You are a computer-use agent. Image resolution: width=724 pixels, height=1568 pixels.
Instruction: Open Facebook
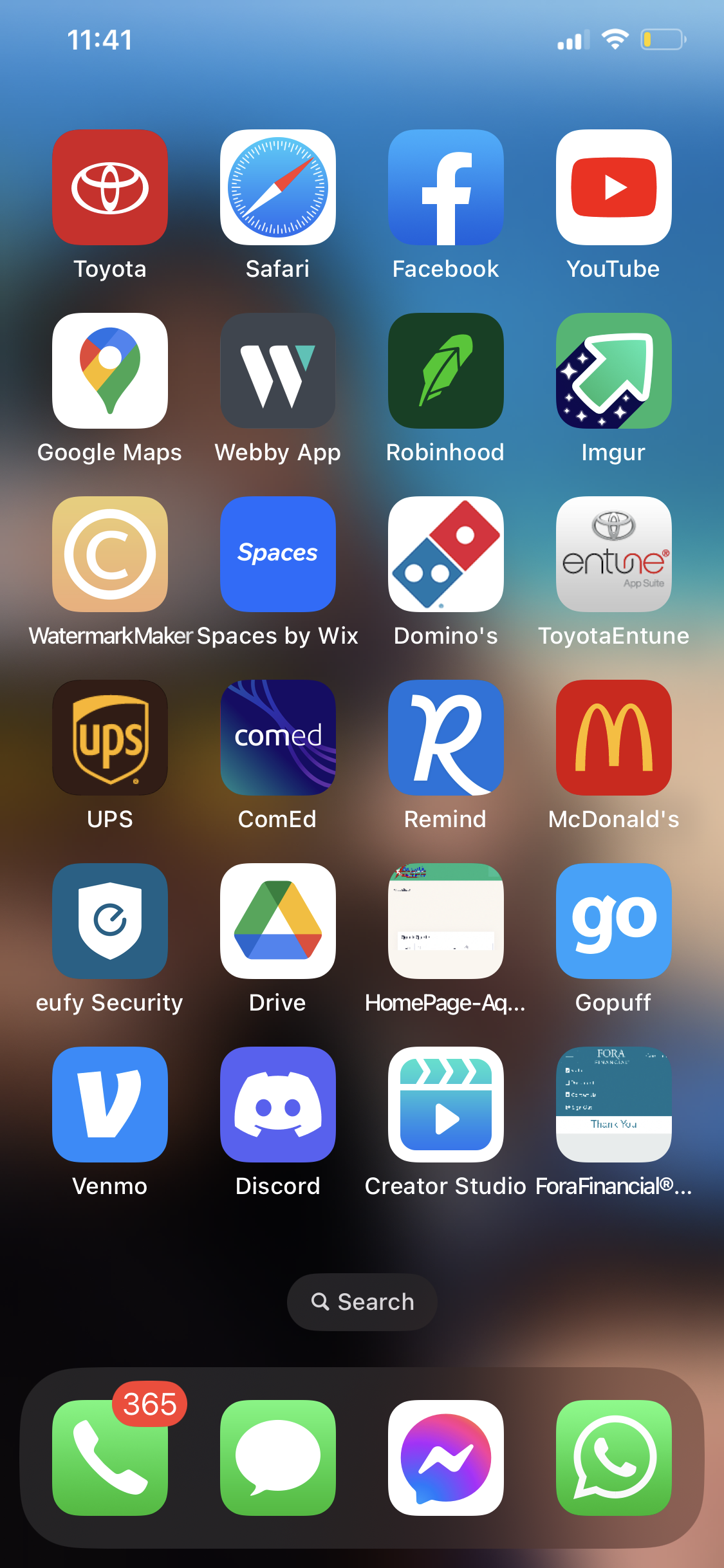tap(446, 187)
